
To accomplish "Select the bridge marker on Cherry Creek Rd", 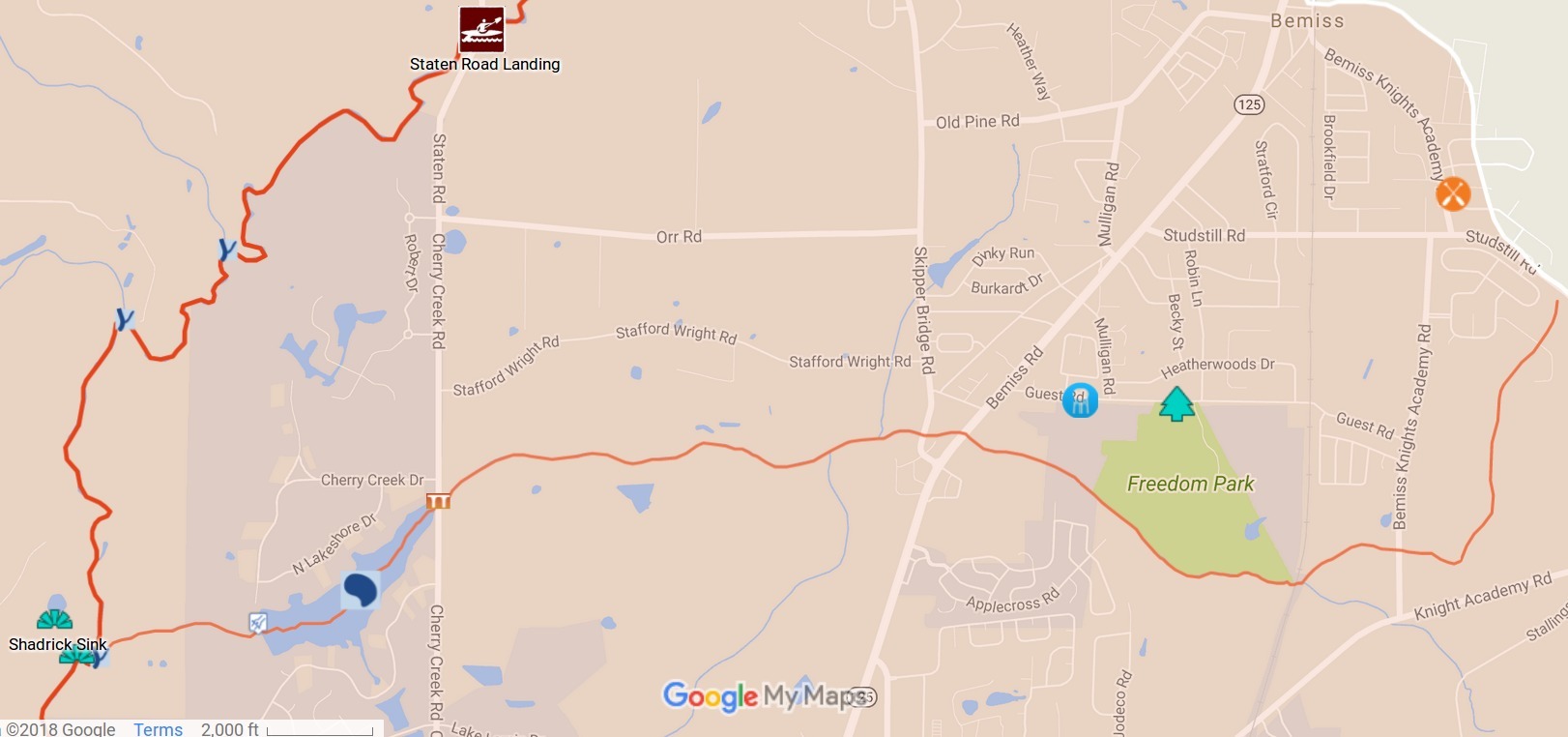I will (x=439, y=501).
